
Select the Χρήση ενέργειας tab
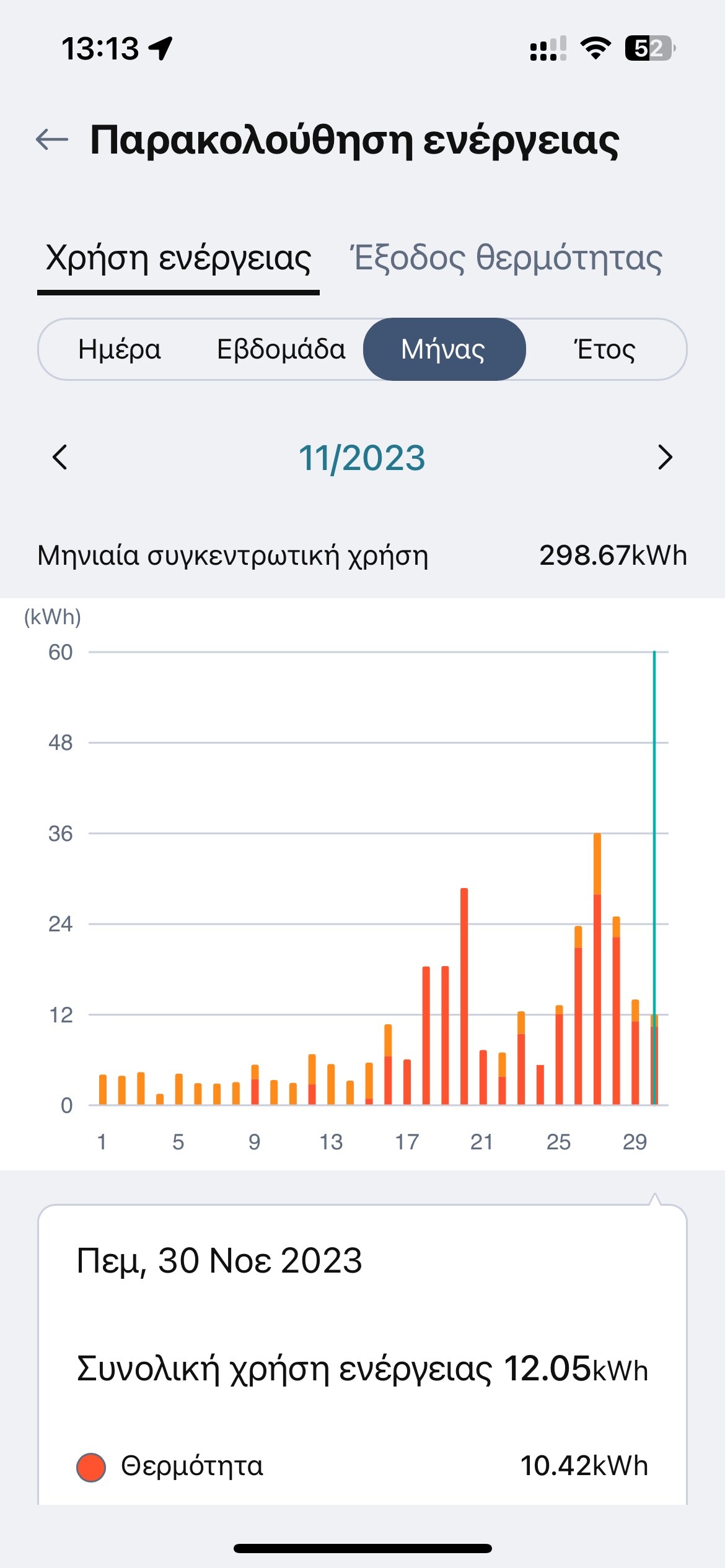click(x=178, y=258)
